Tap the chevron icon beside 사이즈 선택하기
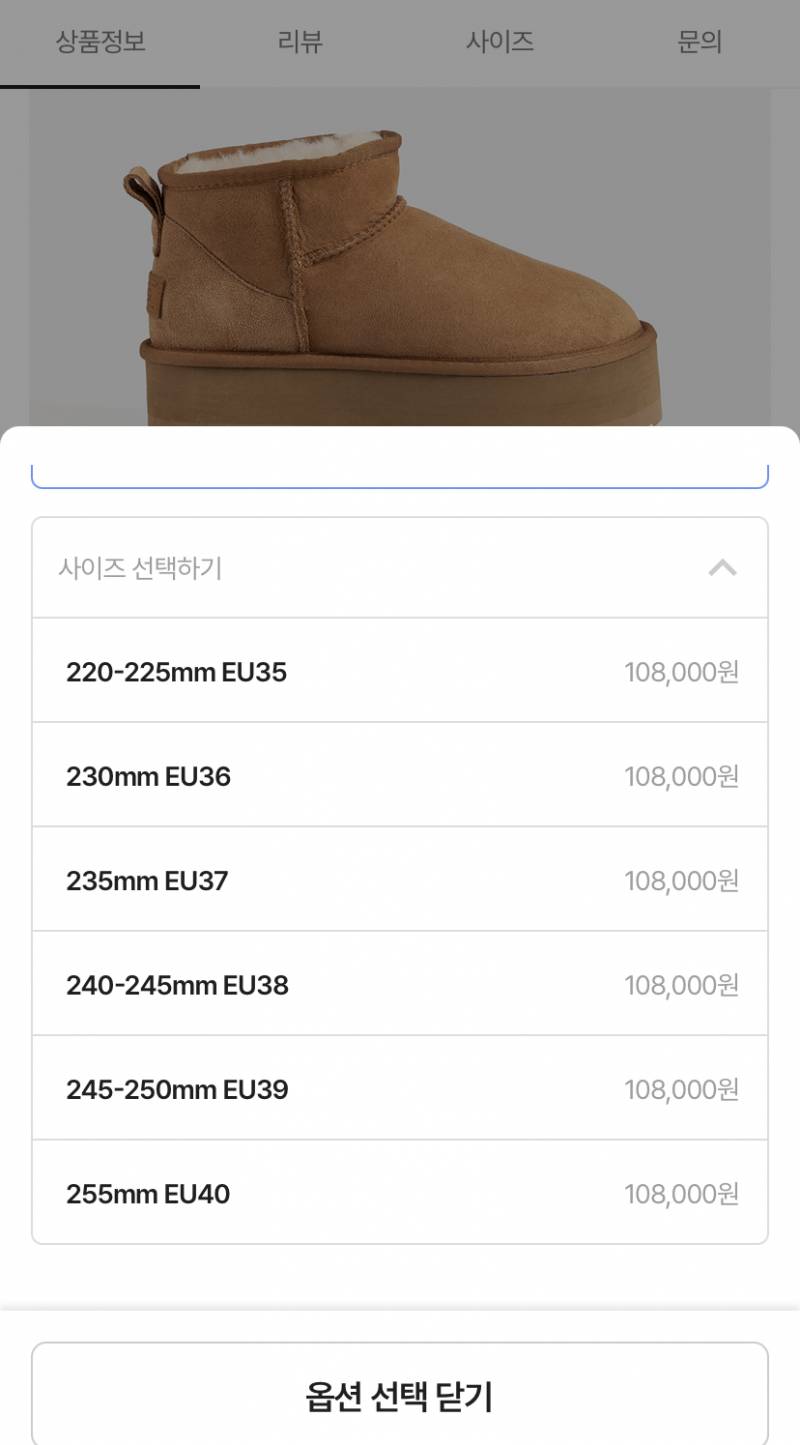The width and height of the screenshot is (800, 1445). click(724, 567)
